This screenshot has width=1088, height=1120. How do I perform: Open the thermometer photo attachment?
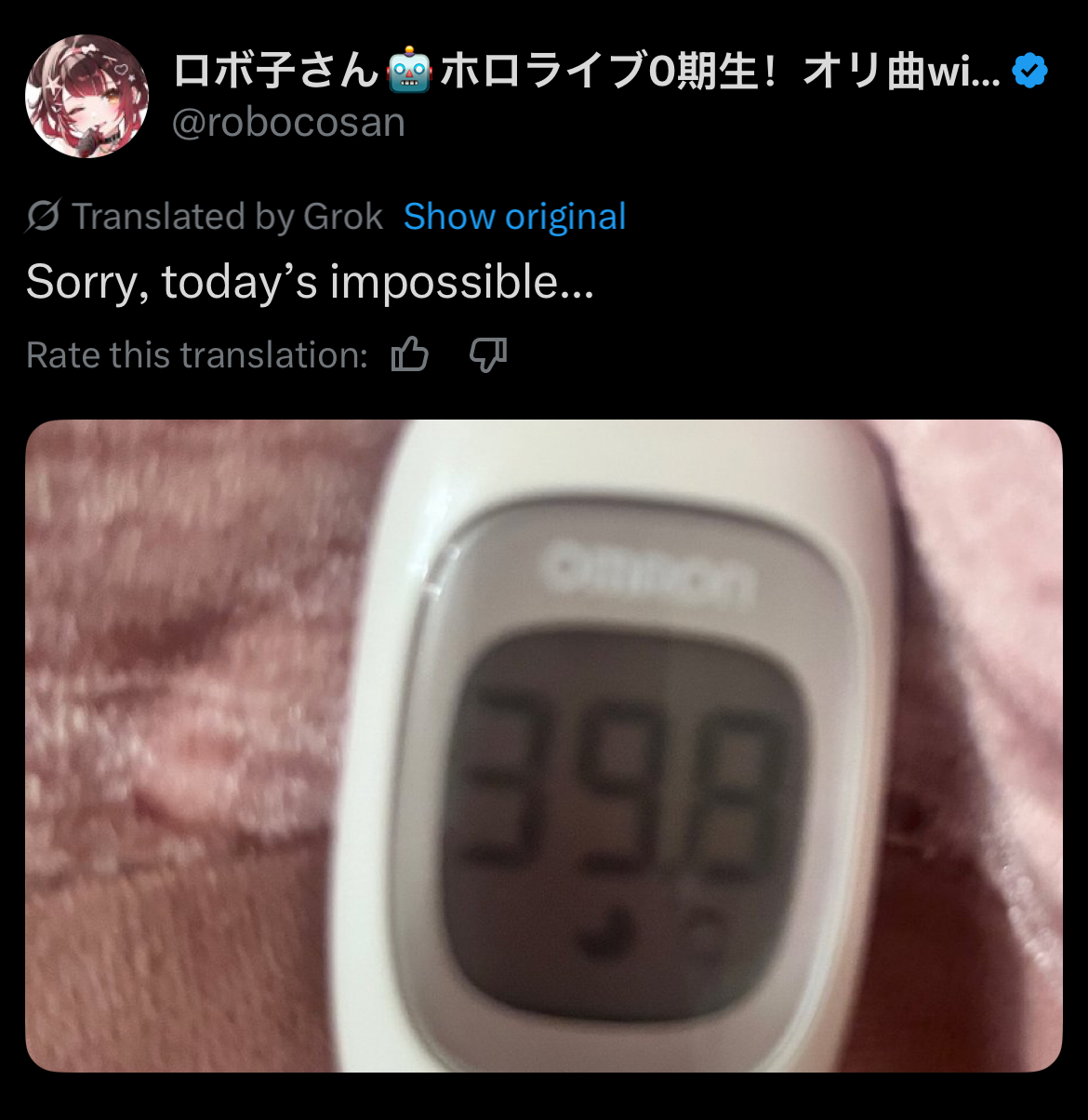(x=544, y=746)
